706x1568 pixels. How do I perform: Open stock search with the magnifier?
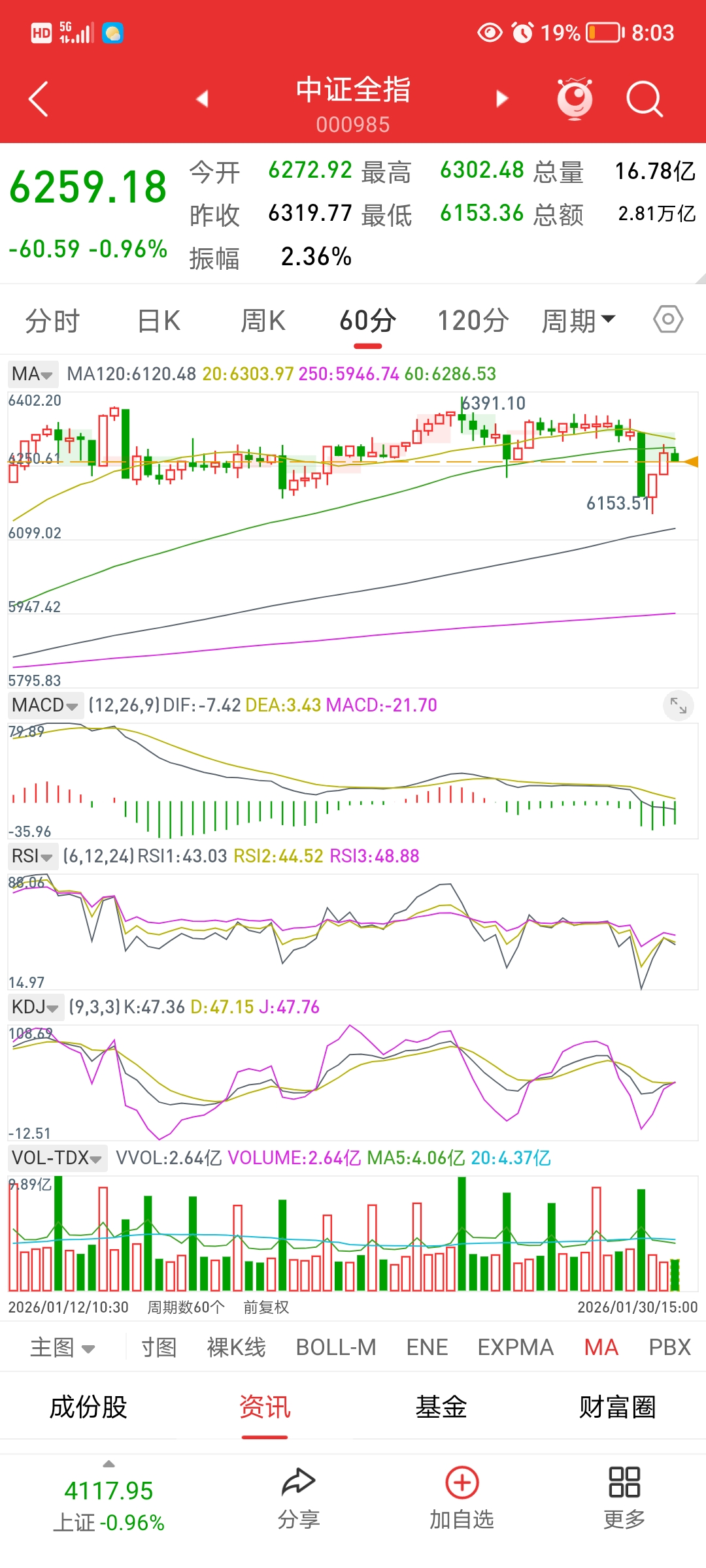(x=644, y=99)
